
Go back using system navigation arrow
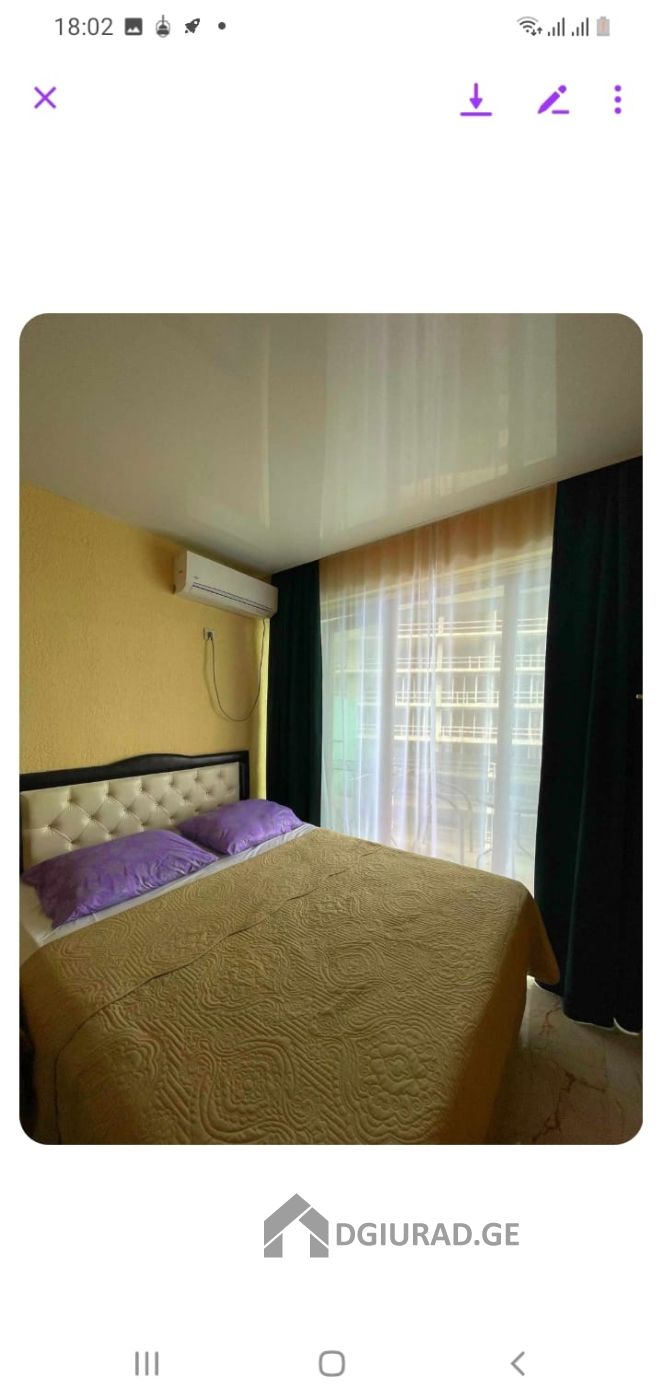coord(517,1363)
